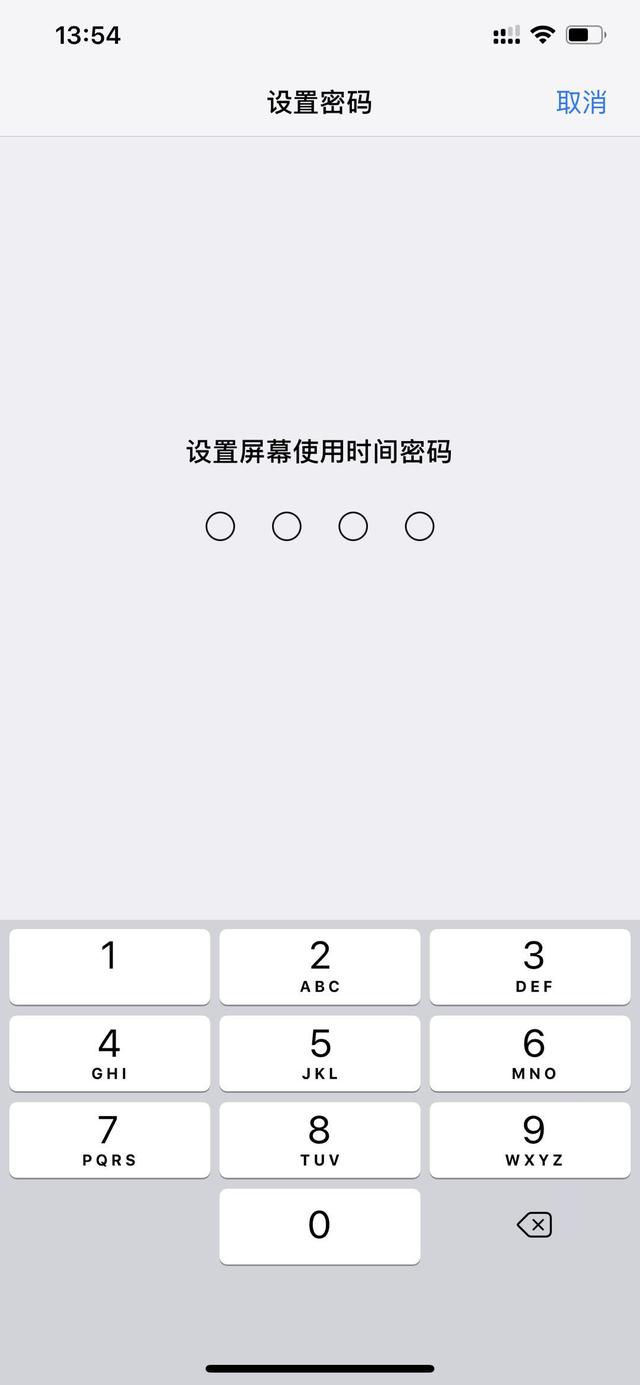Select the 7 PQRS key
The image size is (640, 1385).
click(x=110, y=1140)
